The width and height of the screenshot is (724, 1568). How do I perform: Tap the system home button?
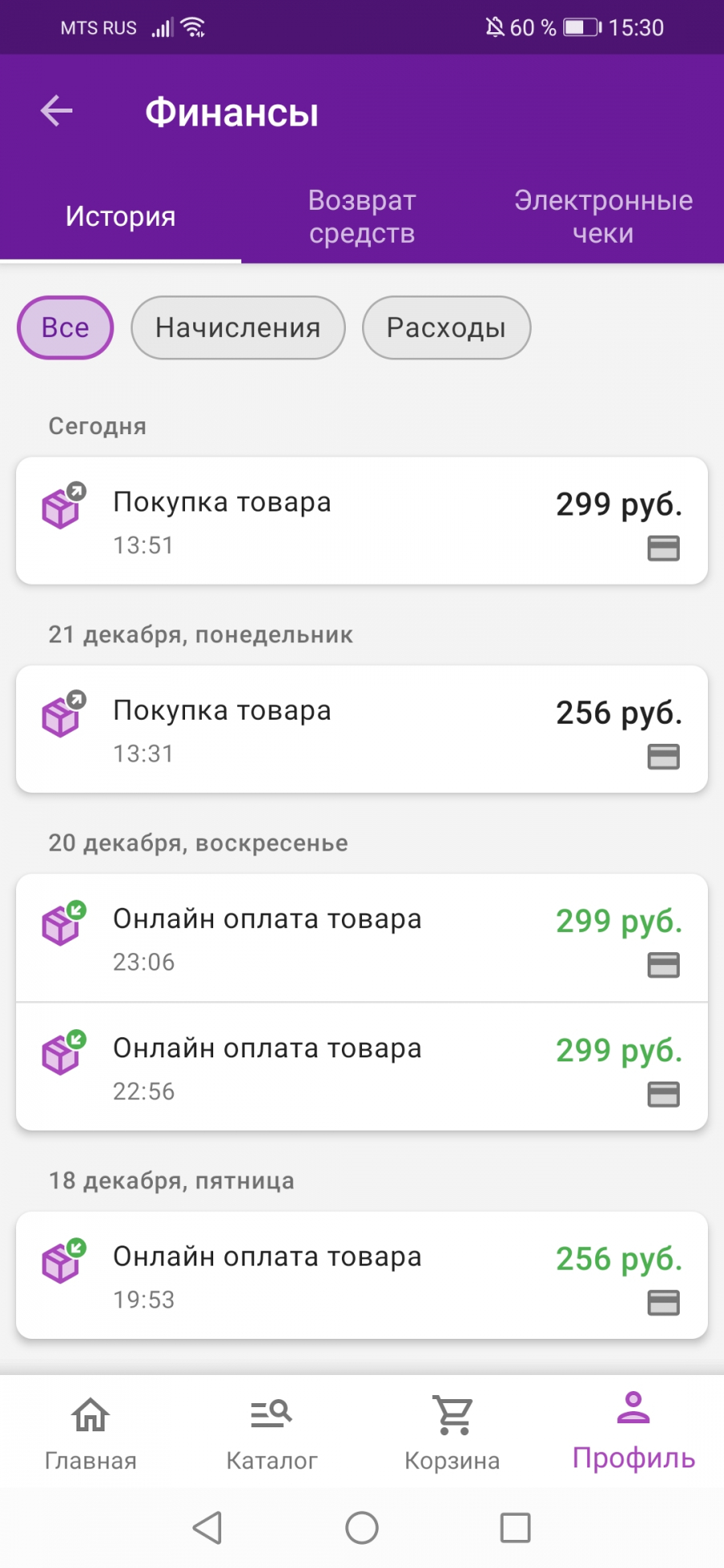click(x=362, y=1528)
